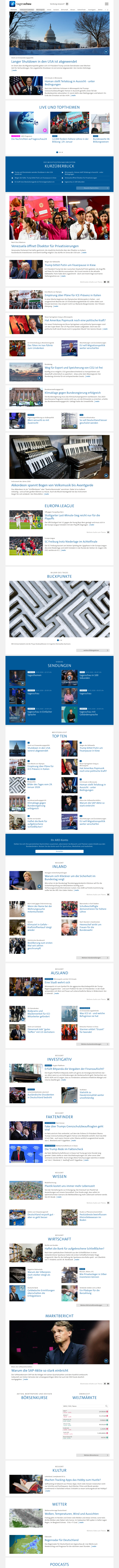Open the hamburger menu in the header
Viewport: 119px width, 1568px height.
107,4
